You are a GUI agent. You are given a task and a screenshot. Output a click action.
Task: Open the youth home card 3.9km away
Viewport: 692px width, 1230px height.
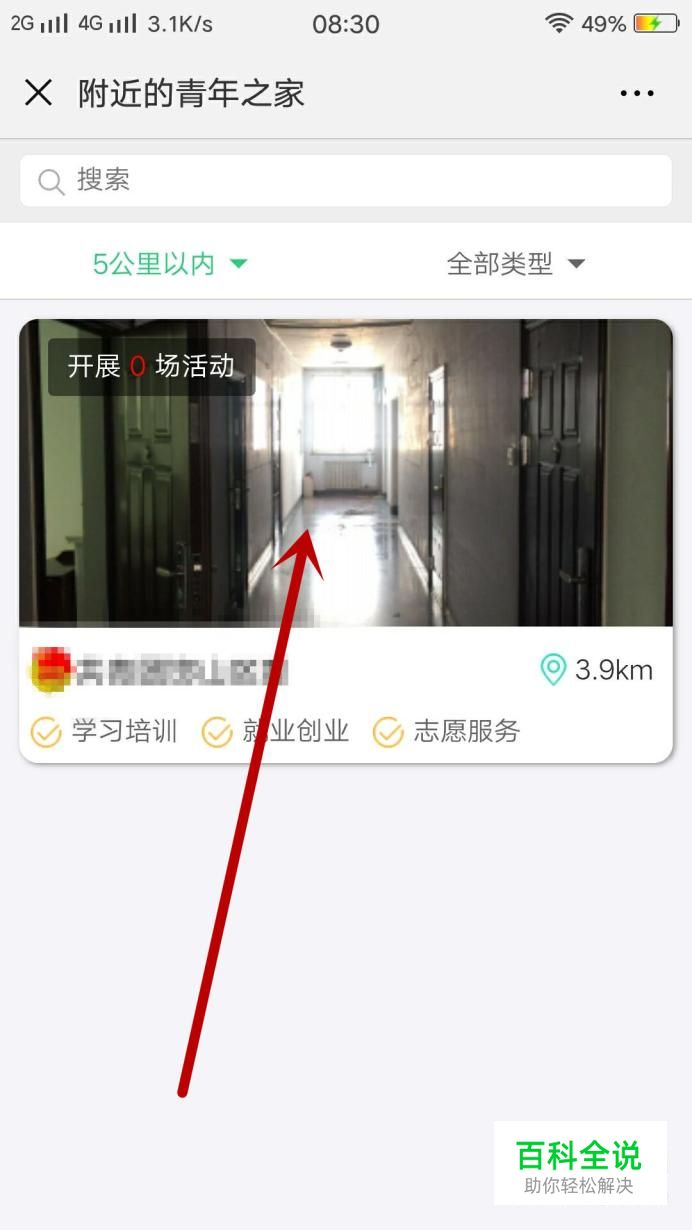[345, 540]
